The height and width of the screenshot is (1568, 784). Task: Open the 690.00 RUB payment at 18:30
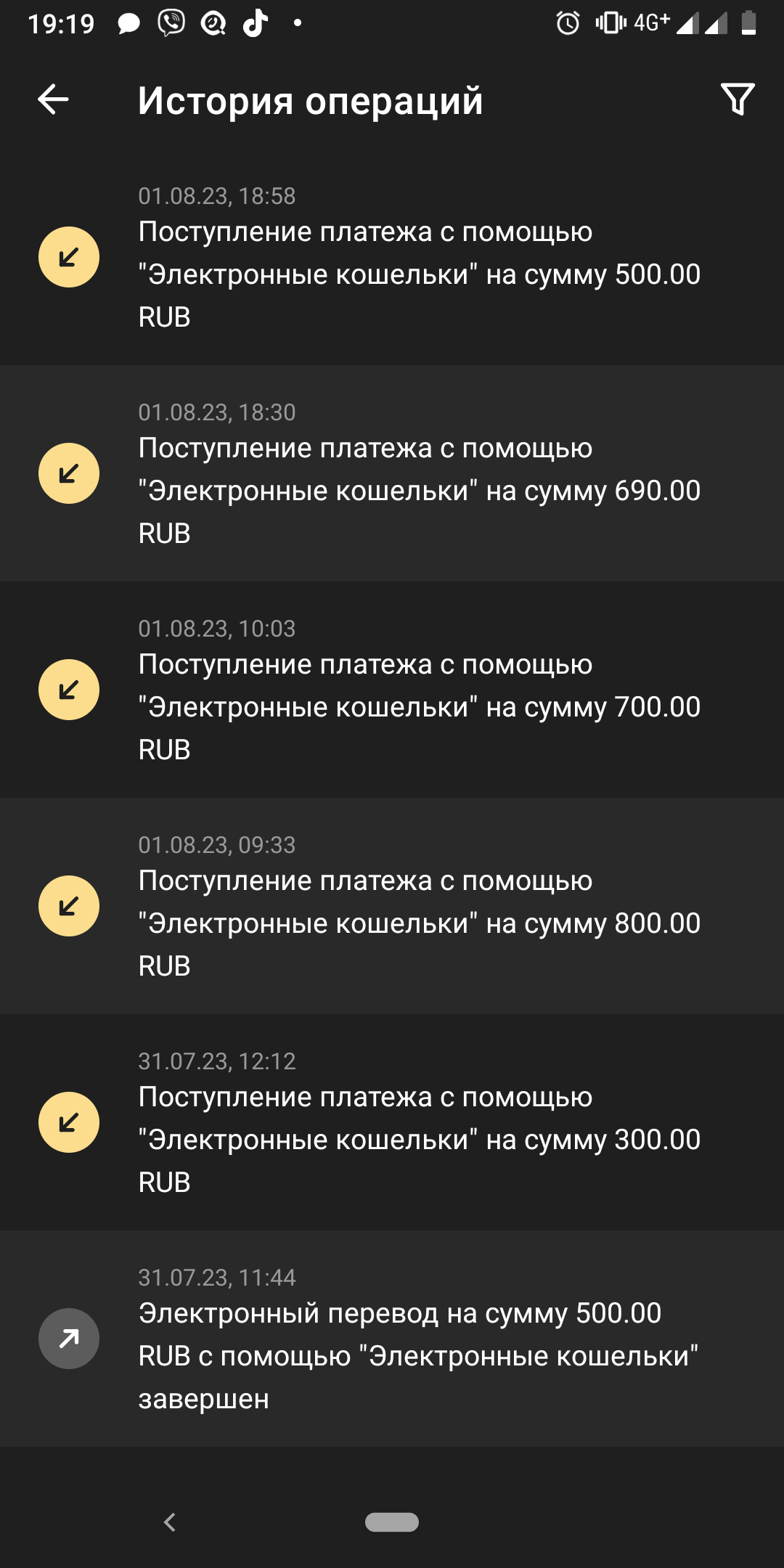tap(392, 473)
